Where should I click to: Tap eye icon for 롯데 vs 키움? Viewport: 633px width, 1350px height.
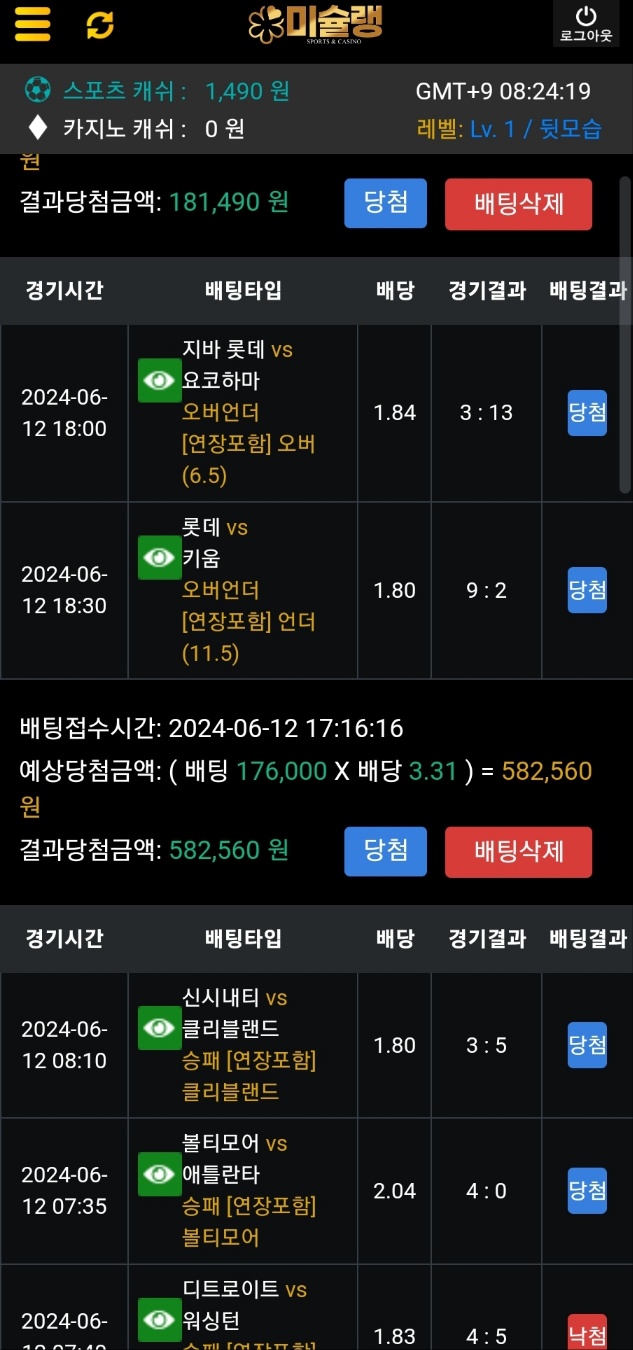coord(159,557)
